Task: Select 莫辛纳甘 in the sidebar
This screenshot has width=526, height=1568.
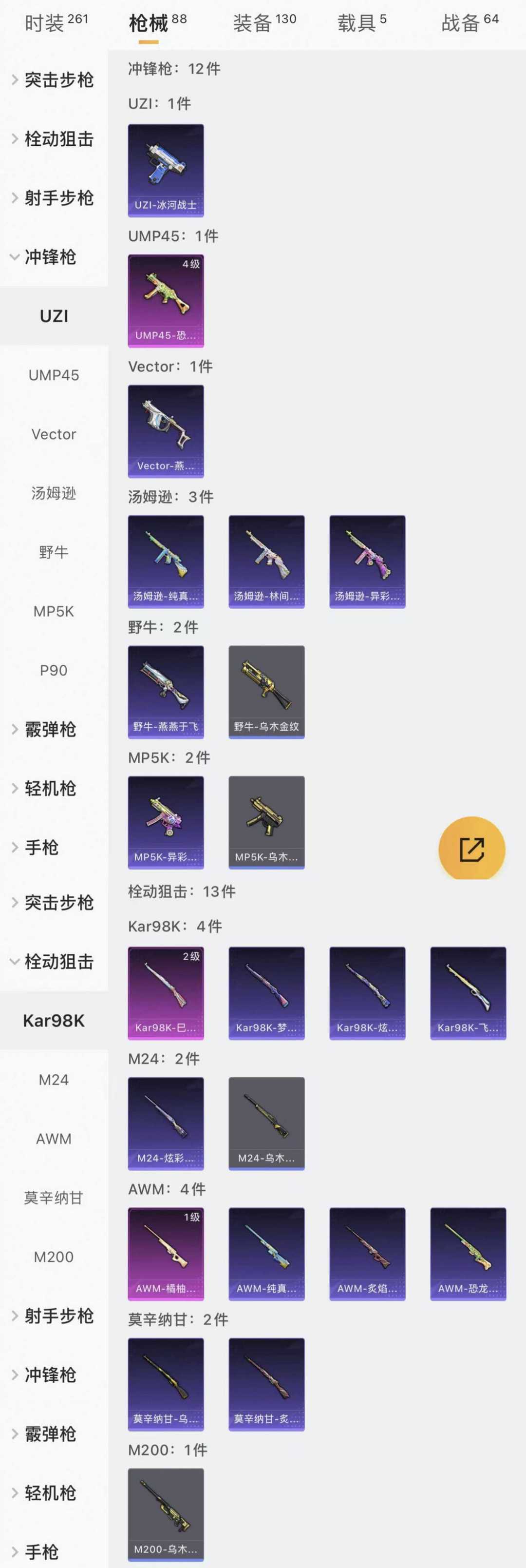Action: pos(54,1198)
